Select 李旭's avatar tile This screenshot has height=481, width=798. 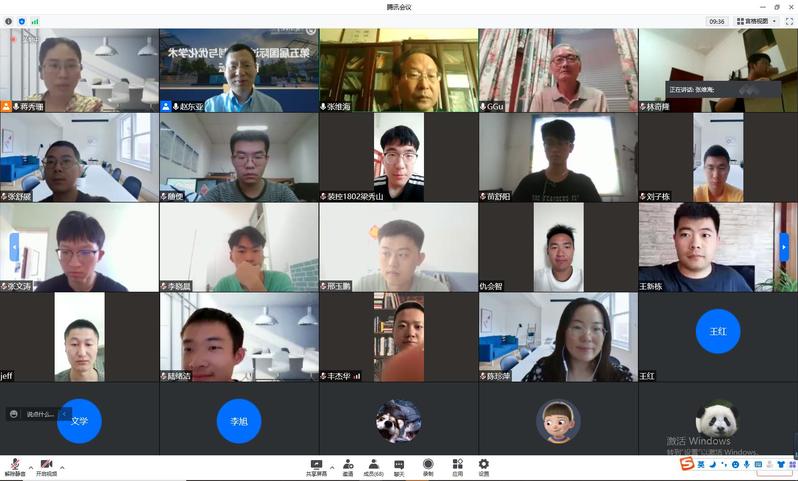(x=239, y=421)
